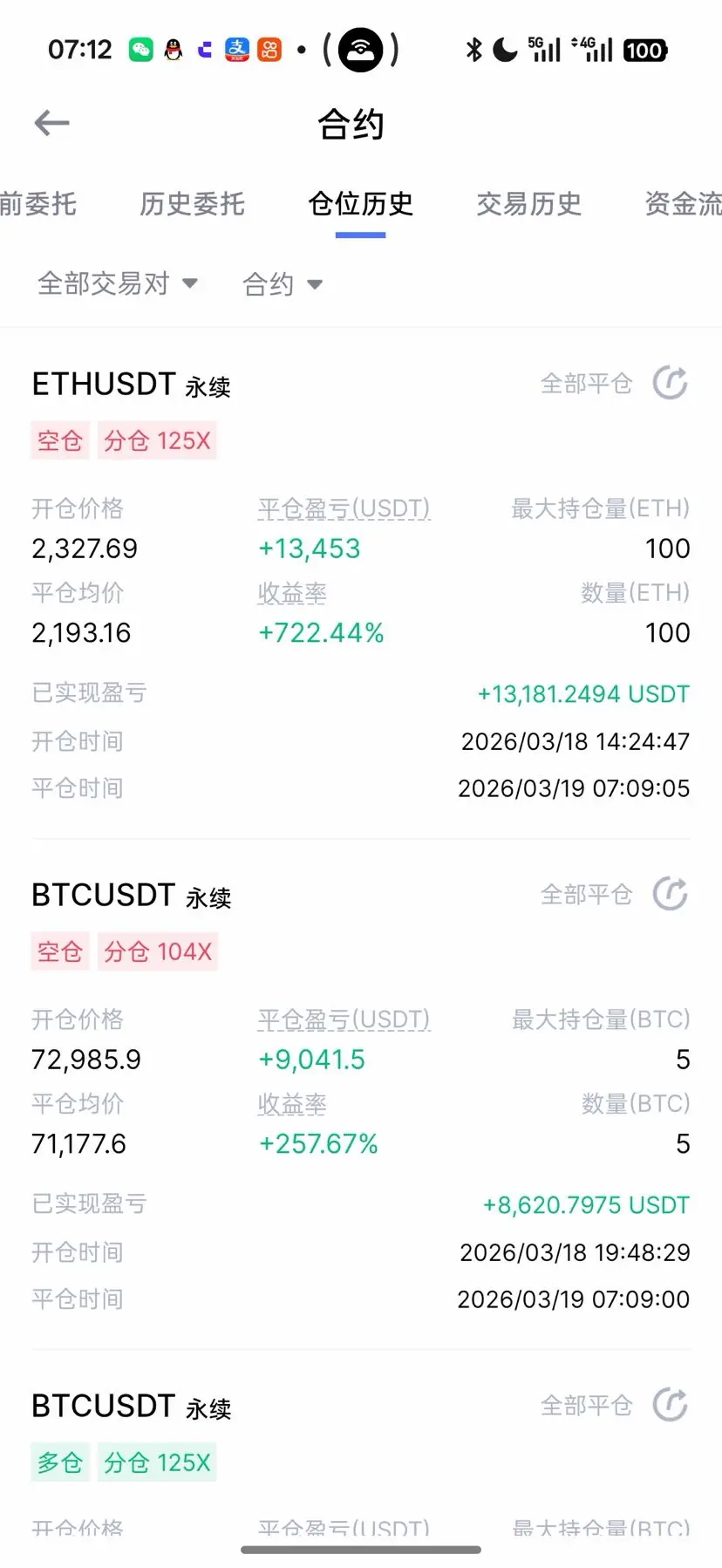Tap 平仓盈亏(USDT) label under ETHUSDT for explanation
This screenshot has width=722, height=1568.
(344, 508)
